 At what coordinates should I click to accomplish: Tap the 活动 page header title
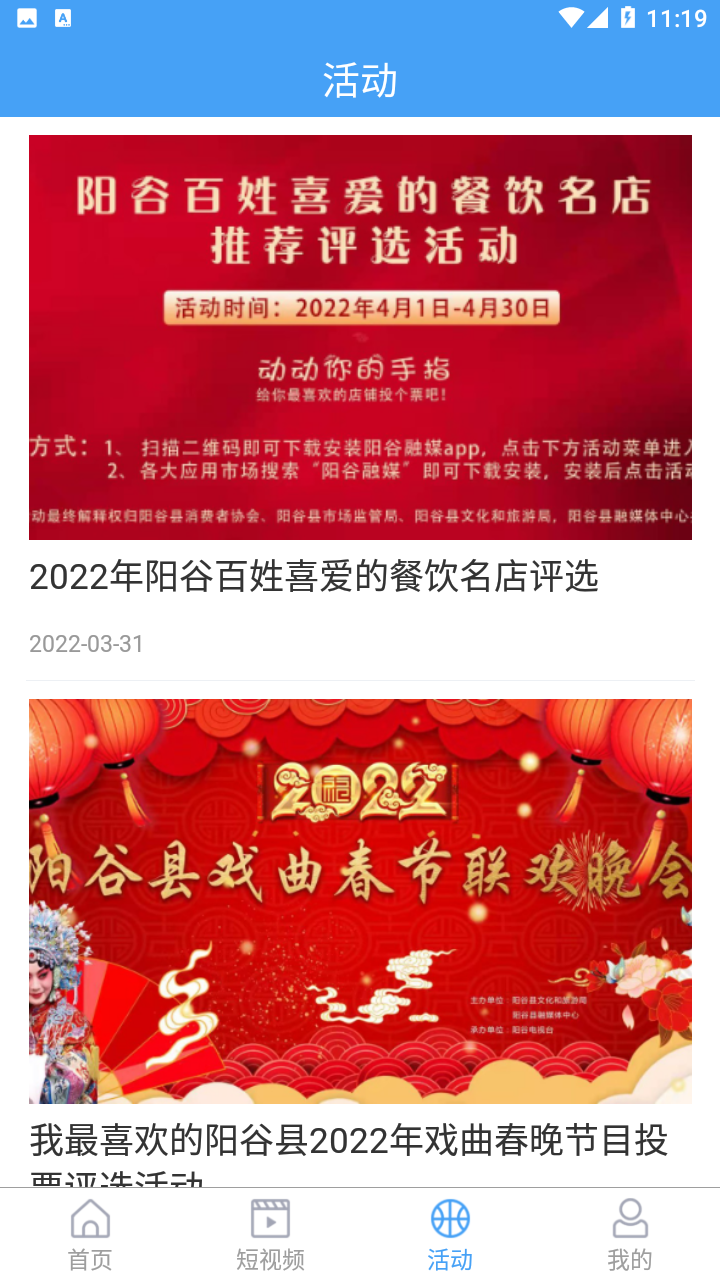[x=360, y=82]
